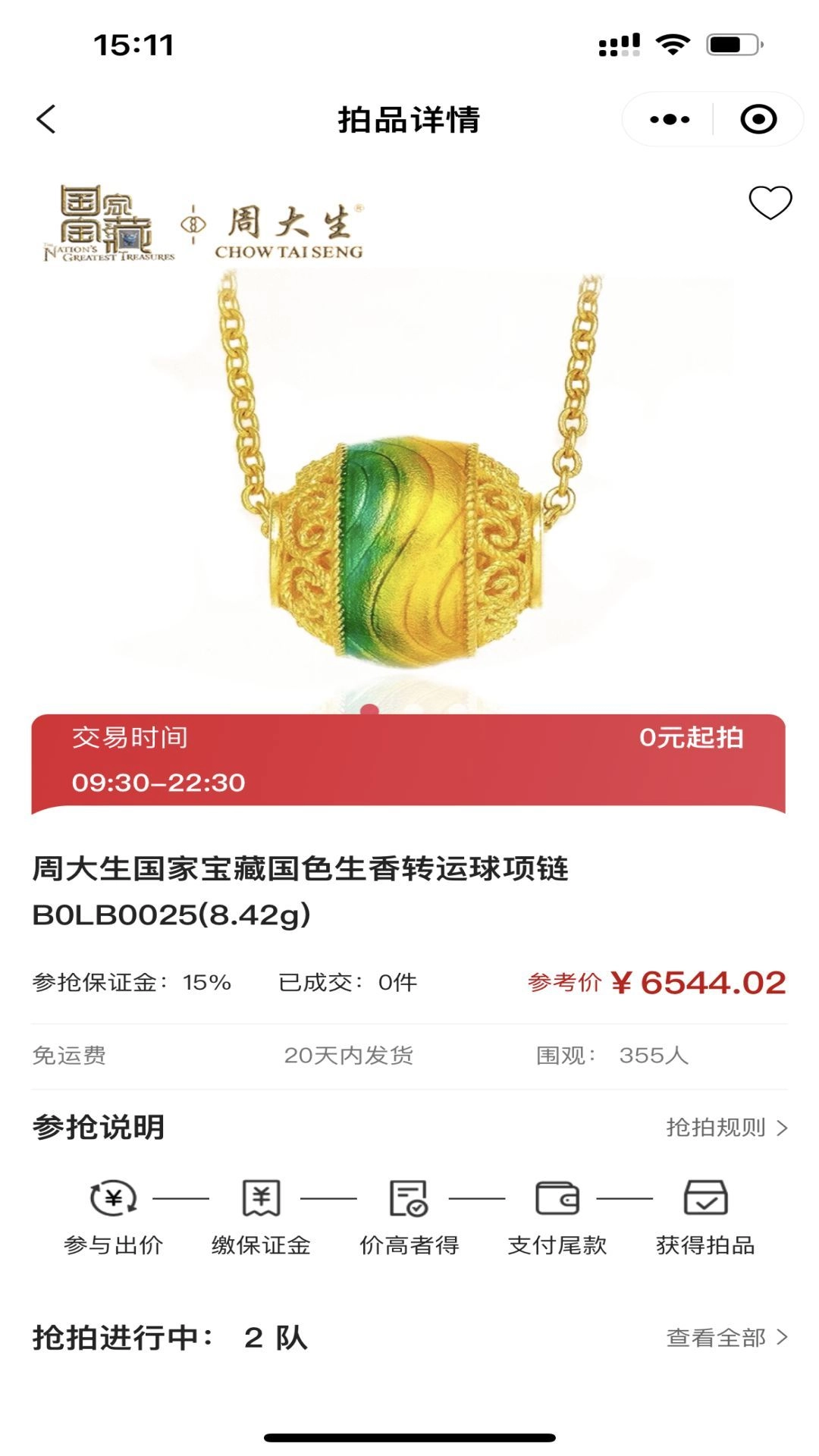The width and height of the screenshot is (819, 1456).
Task: Tap the active carousel dot indicator
Action: pyautogui.click(x=370, y=711)
